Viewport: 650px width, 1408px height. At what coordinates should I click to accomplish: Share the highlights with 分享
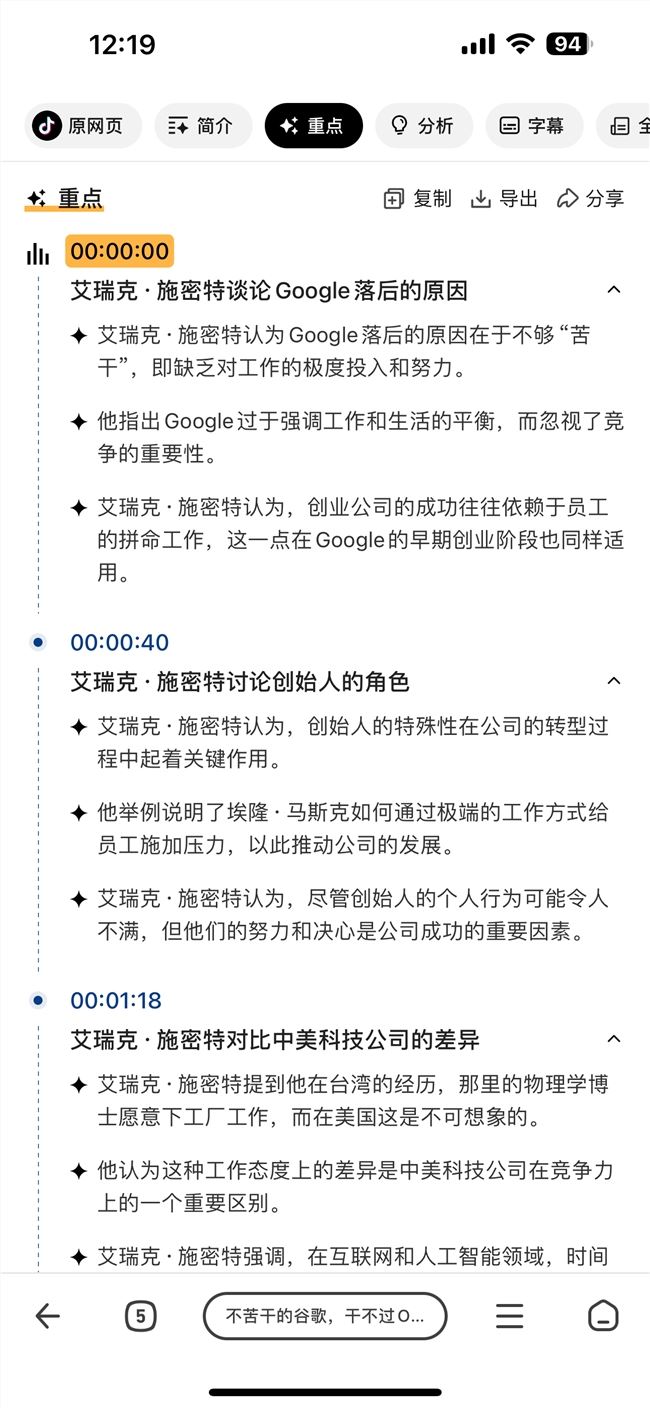click(x=590, y=199)
